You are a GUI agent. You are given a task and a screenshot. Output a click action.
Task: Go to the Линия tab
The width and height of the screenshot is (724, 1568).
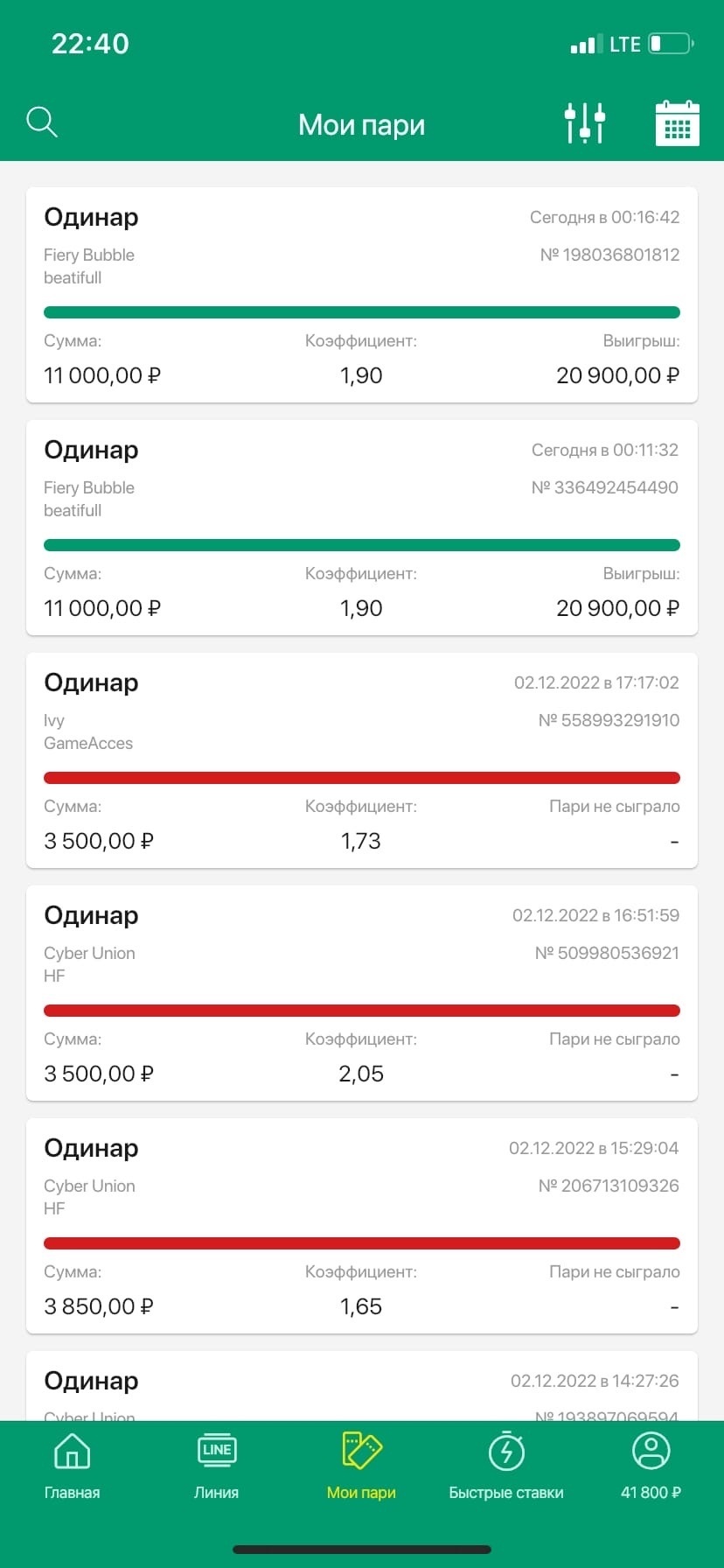click(217, 1466)
